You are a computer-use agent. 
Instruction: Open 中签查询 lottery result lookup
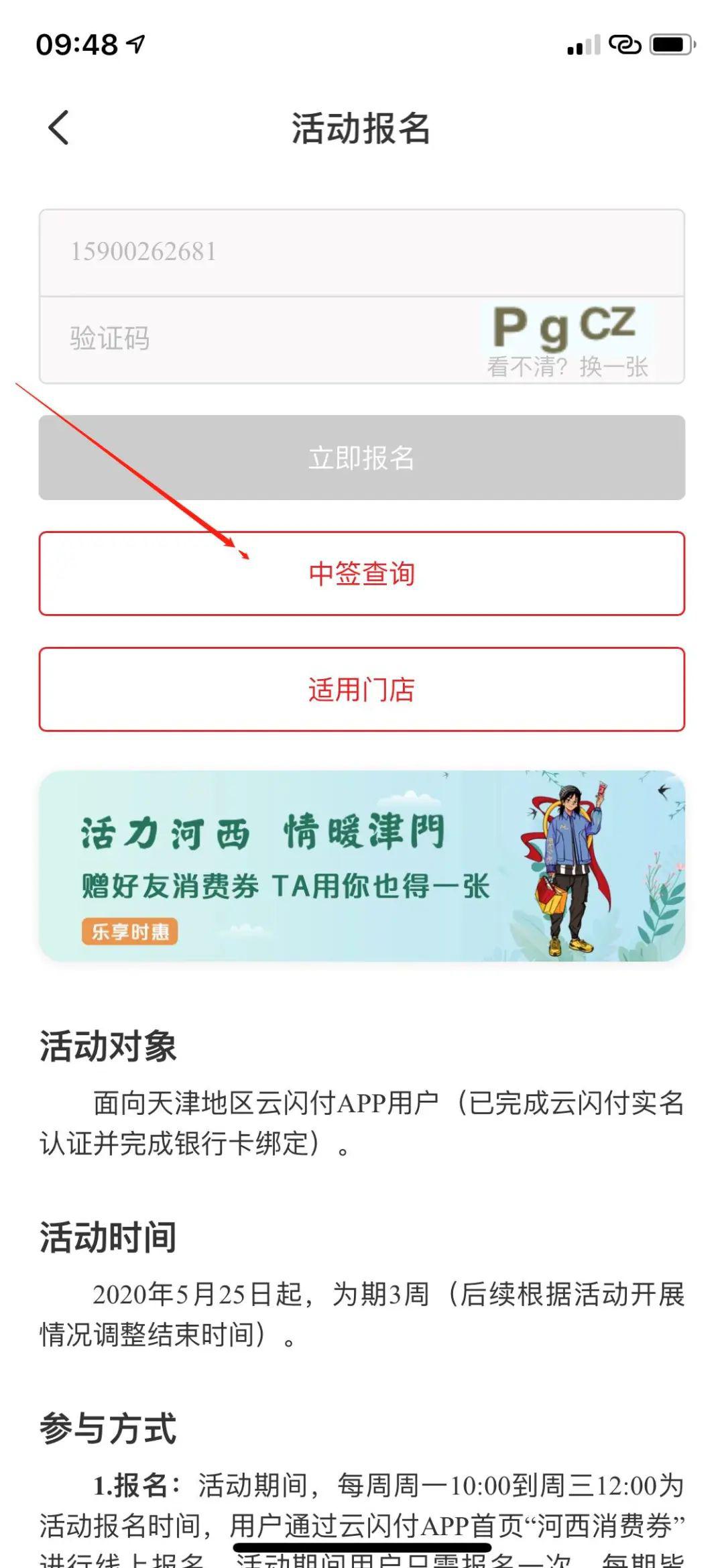[x=362, y=574]
